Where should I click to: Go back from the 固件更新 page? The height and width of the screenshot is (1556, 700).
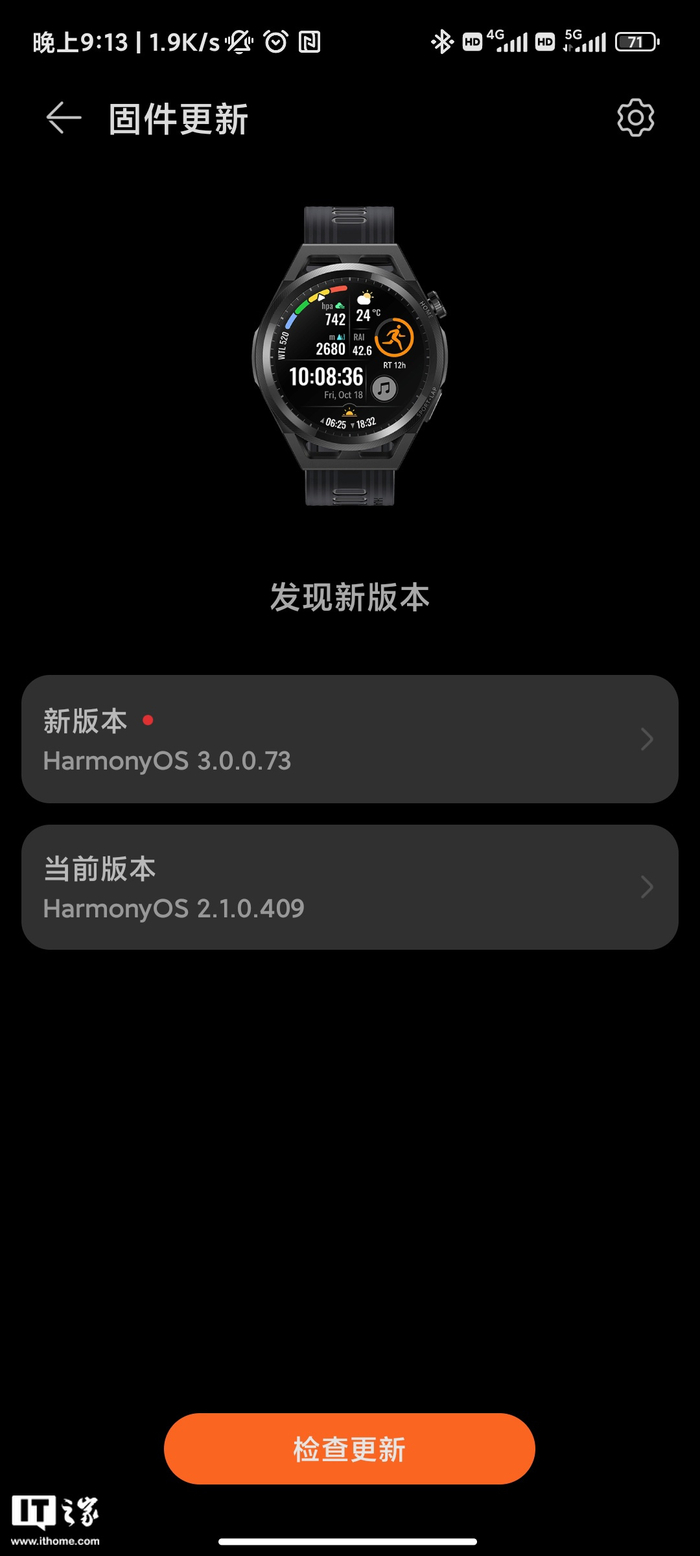(x=63, y=119)
